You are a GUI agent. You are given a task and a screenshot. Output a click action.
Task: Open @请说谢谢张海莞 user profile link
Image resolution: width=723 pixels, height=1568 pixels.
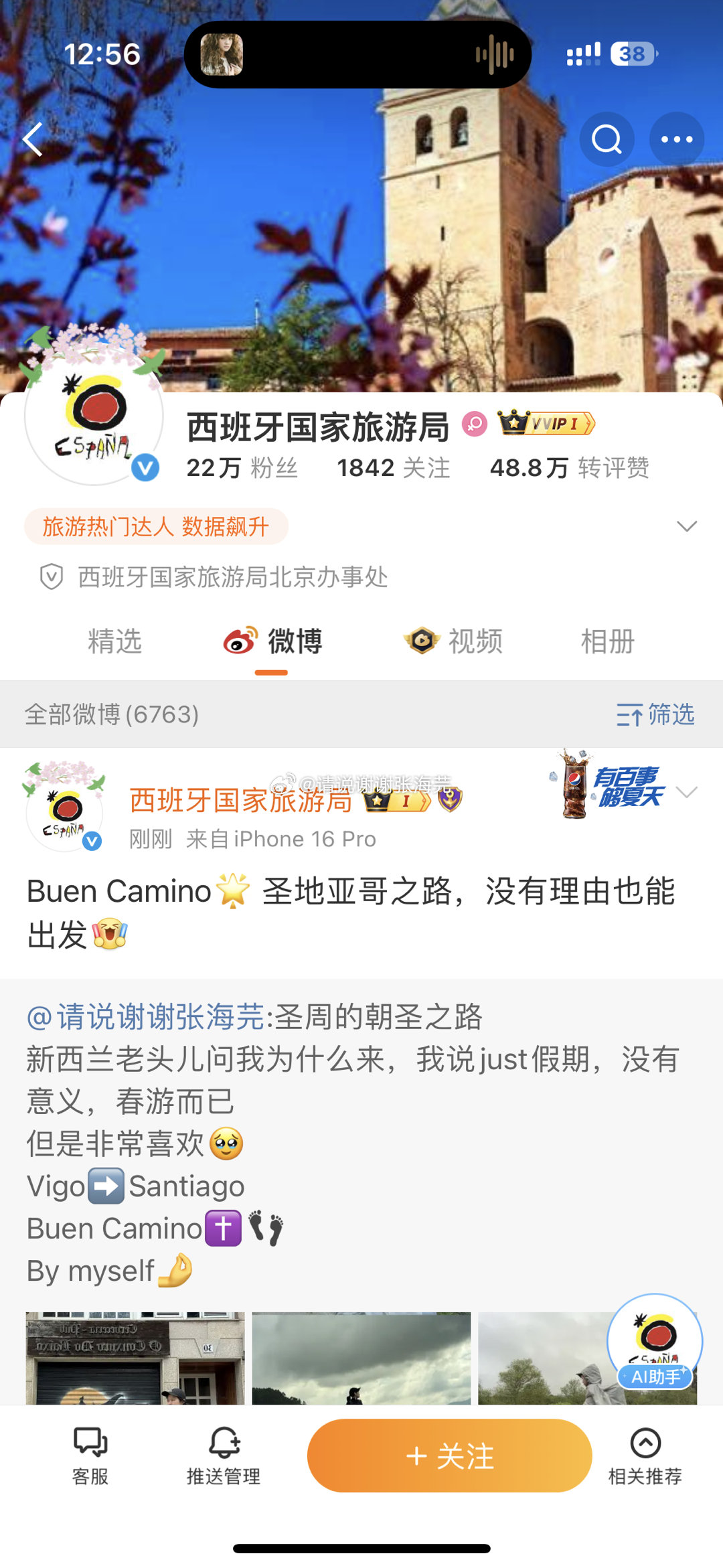[x=146, y=1017]
